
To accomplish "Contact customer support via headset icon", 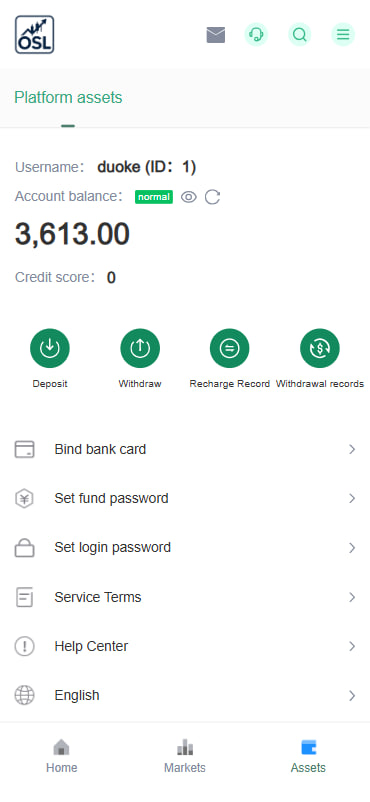I will pos(256,35).
